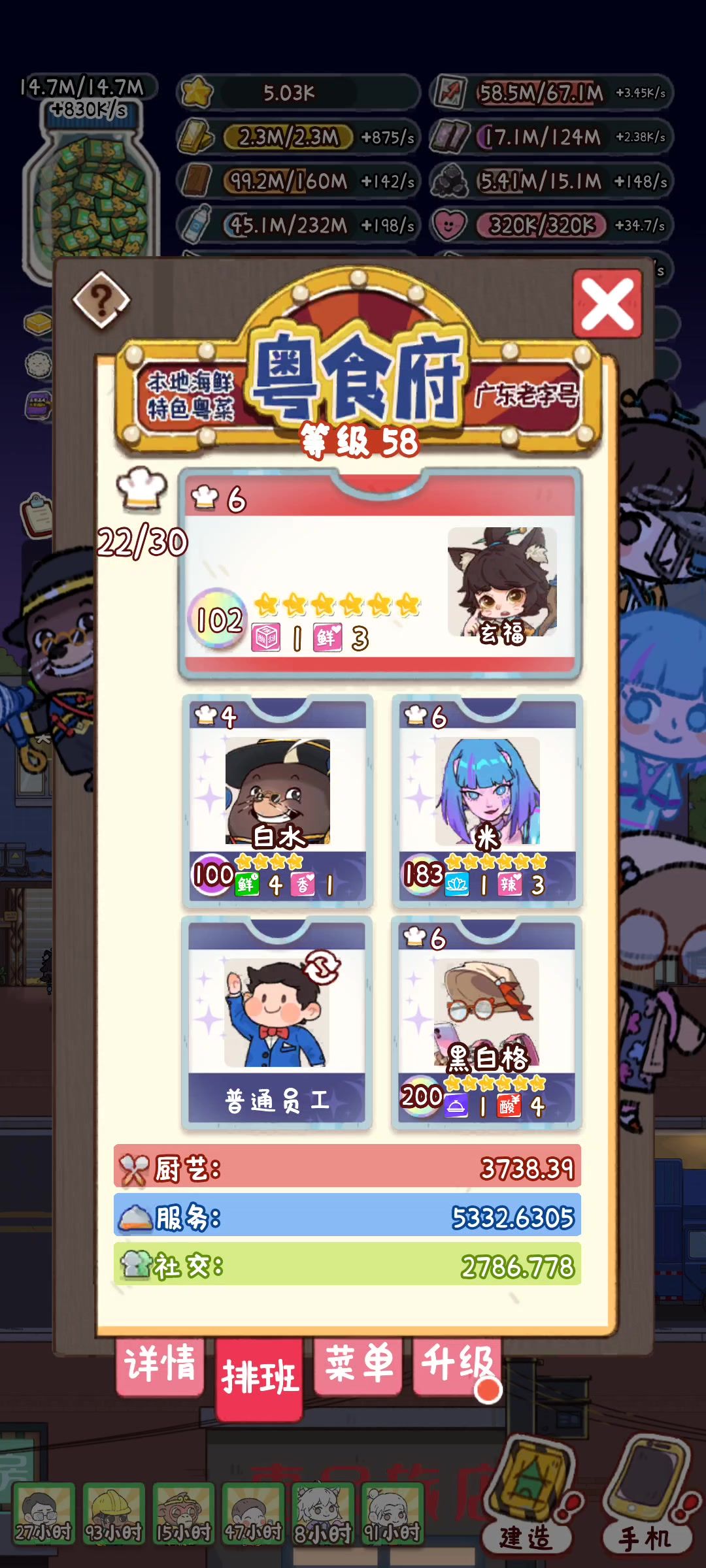This screenshot has width=706, height=1568.
Task: Tap the worker with 27小时 timer
Action: click(x=44, y=1514)
